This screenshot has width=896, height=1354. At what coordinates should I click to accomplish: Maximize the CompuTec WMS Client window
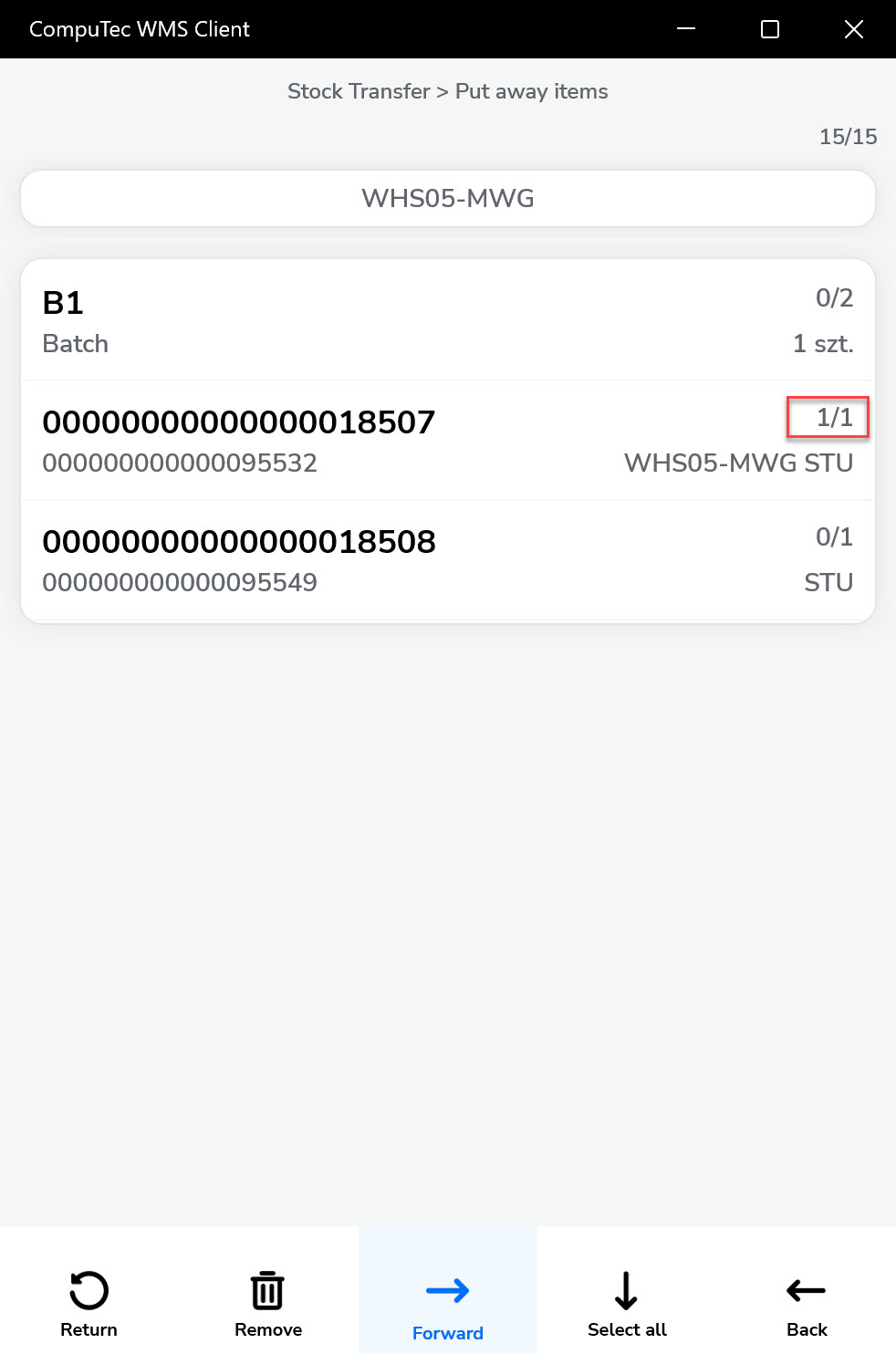[770, 29]
